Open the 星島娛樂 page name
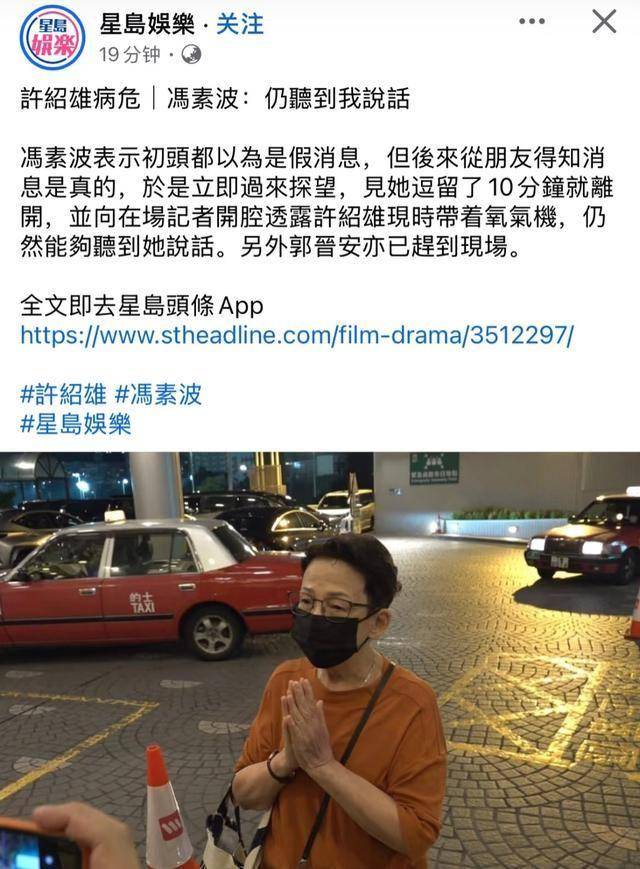 click(146, 24)
